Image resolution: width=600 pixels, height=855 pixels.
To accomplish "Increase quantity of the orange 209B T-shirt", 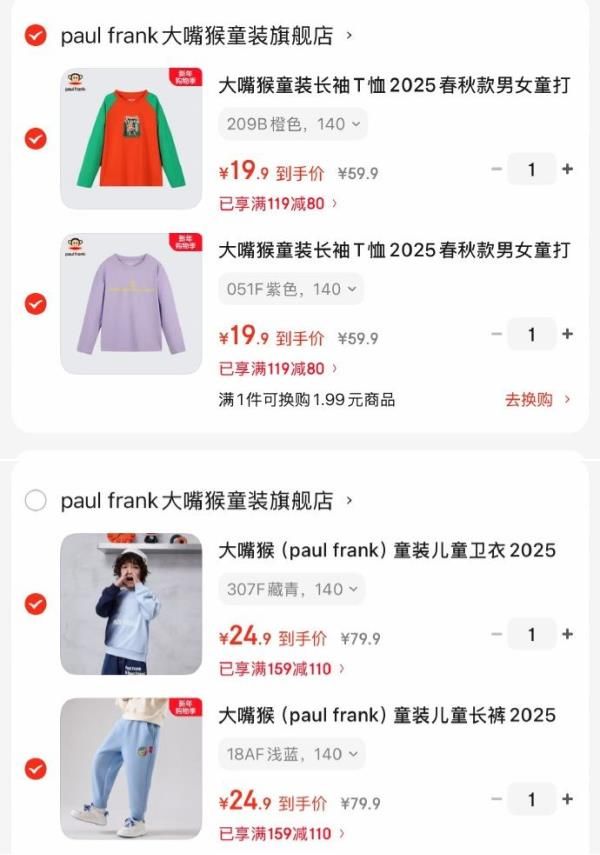I will [x=567, y=169].
